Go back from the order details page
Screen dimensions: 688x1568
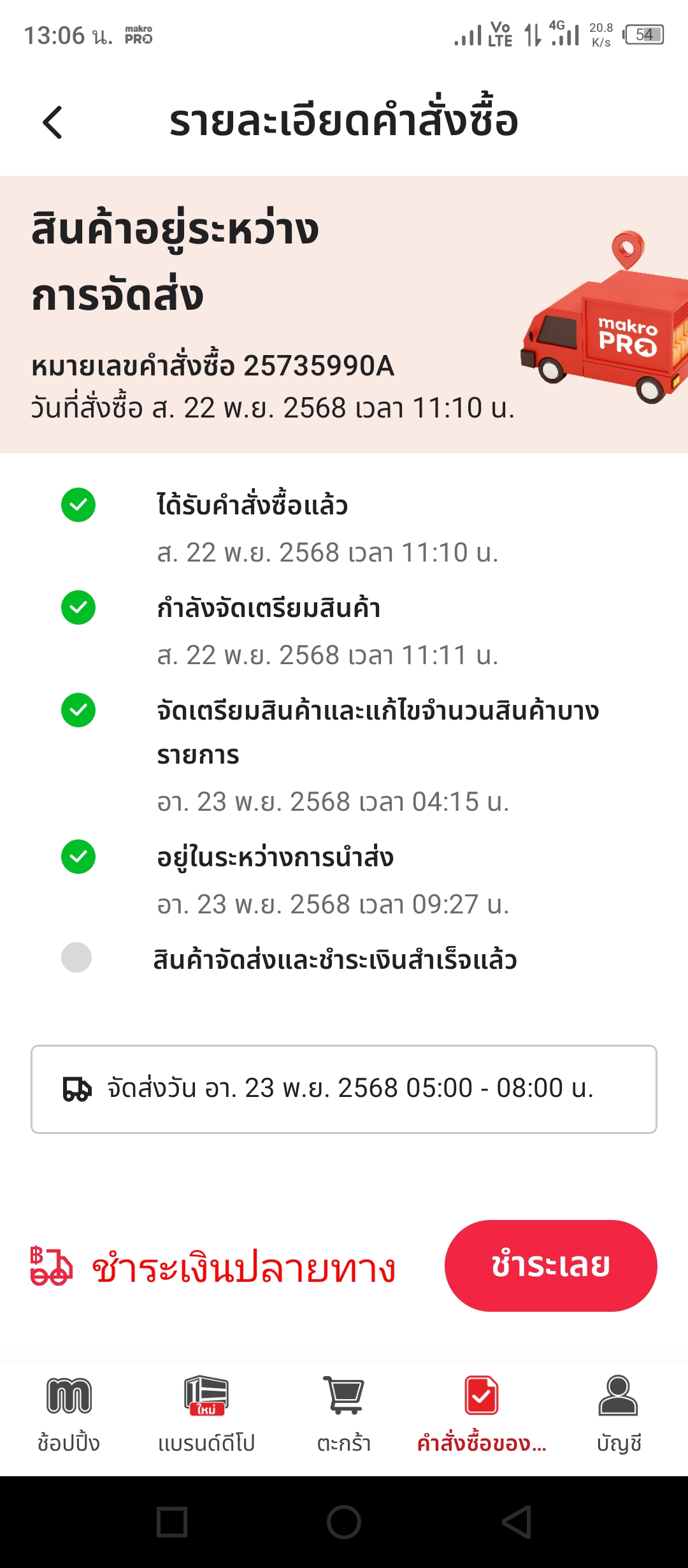(x=52, y=122)
